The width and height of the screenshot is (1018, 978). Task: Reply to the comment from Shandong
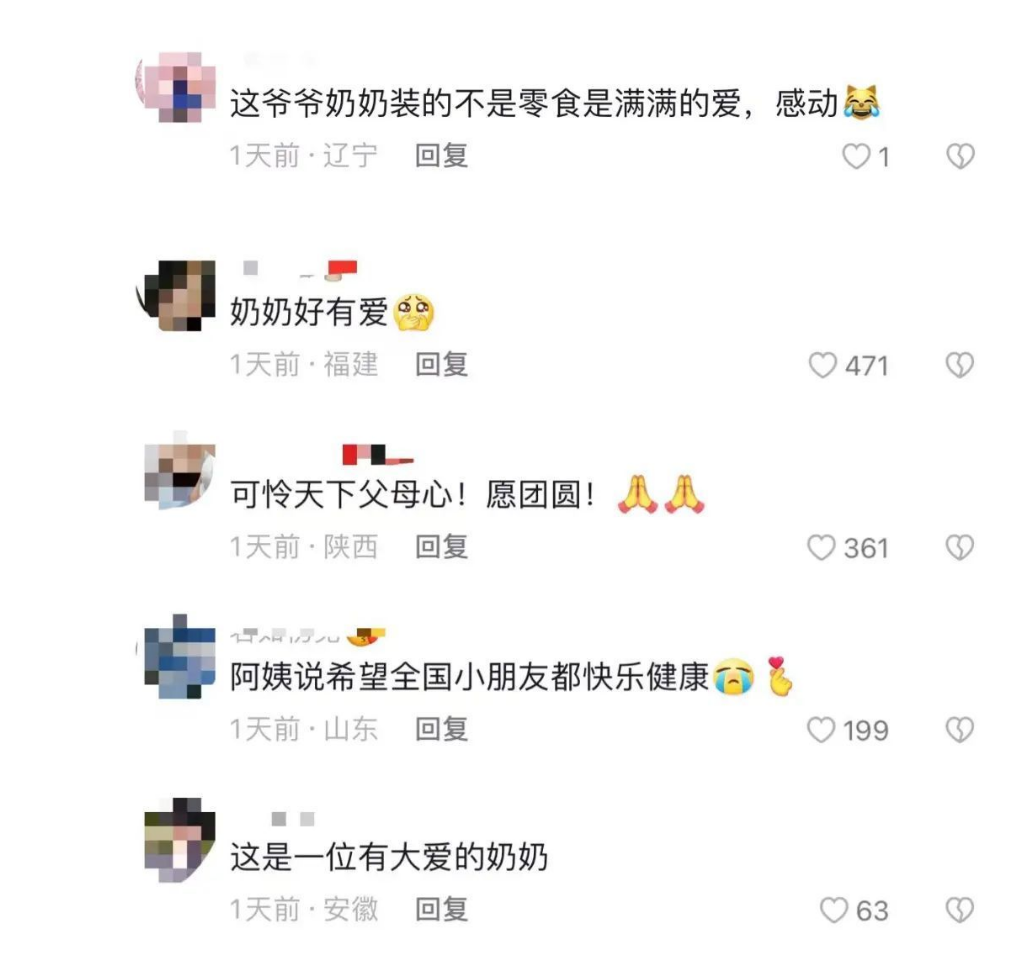click(441, 729)
